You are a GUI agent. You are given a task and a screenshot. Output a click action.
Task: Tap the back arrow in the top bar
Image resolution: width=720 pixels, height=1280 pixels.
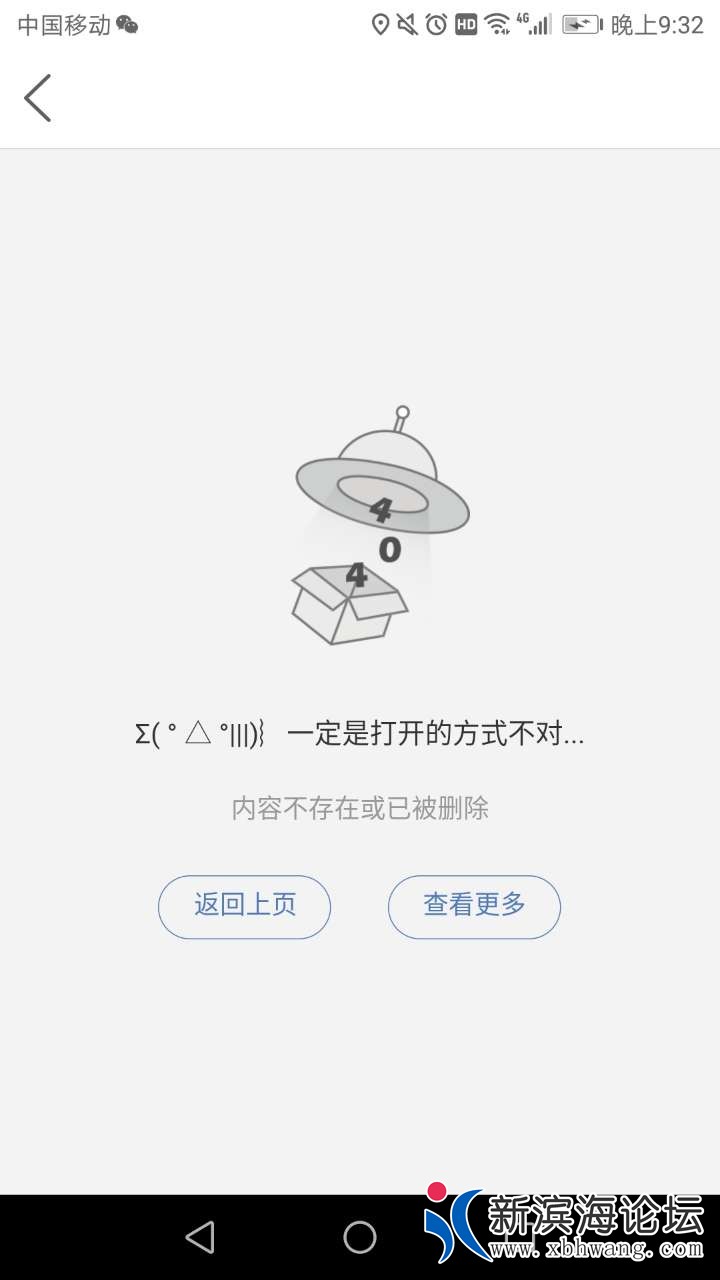point(38,98)
